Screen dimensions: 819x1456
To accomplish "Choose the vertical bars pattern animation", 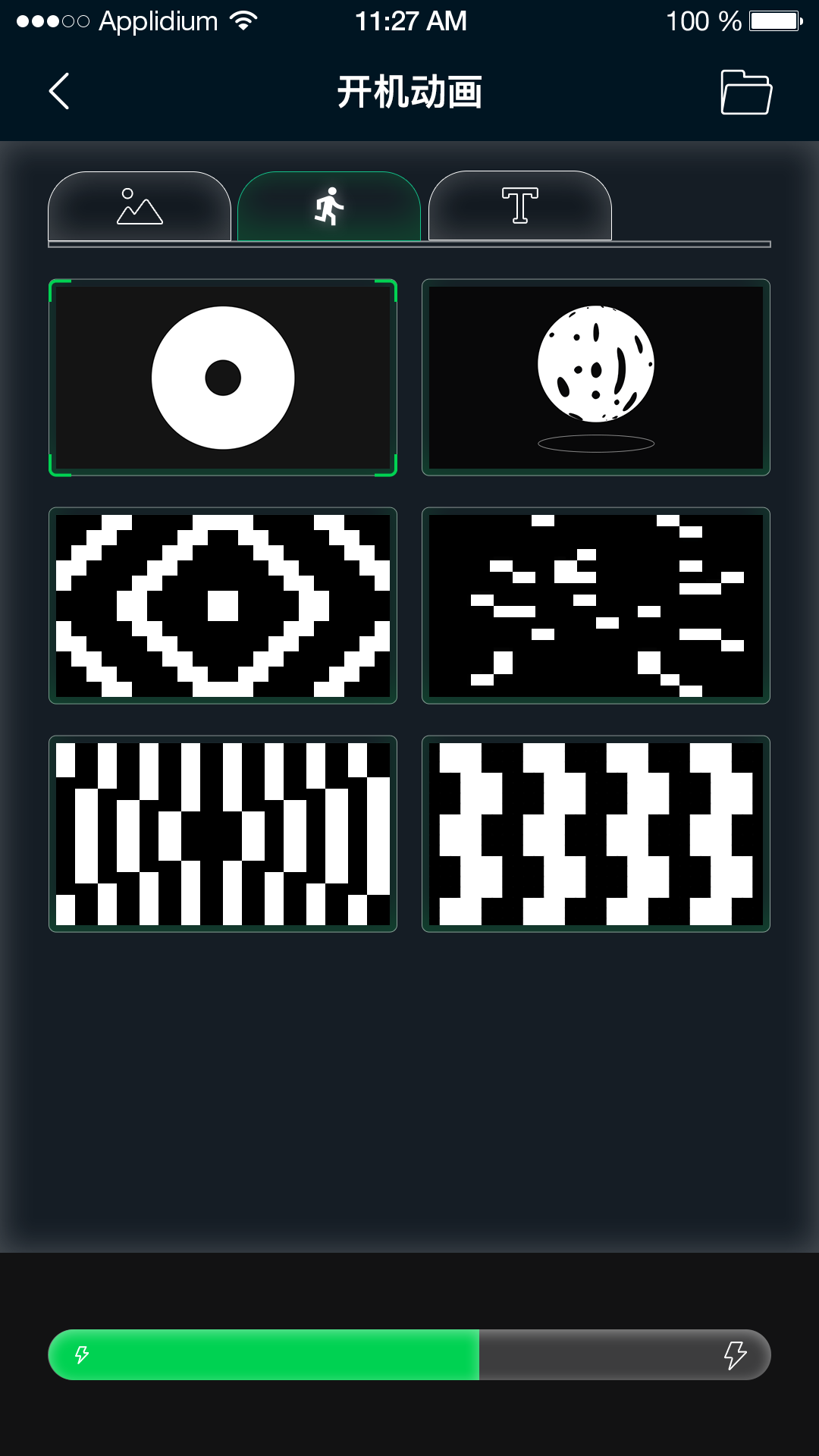I will (x=223, y=834).
